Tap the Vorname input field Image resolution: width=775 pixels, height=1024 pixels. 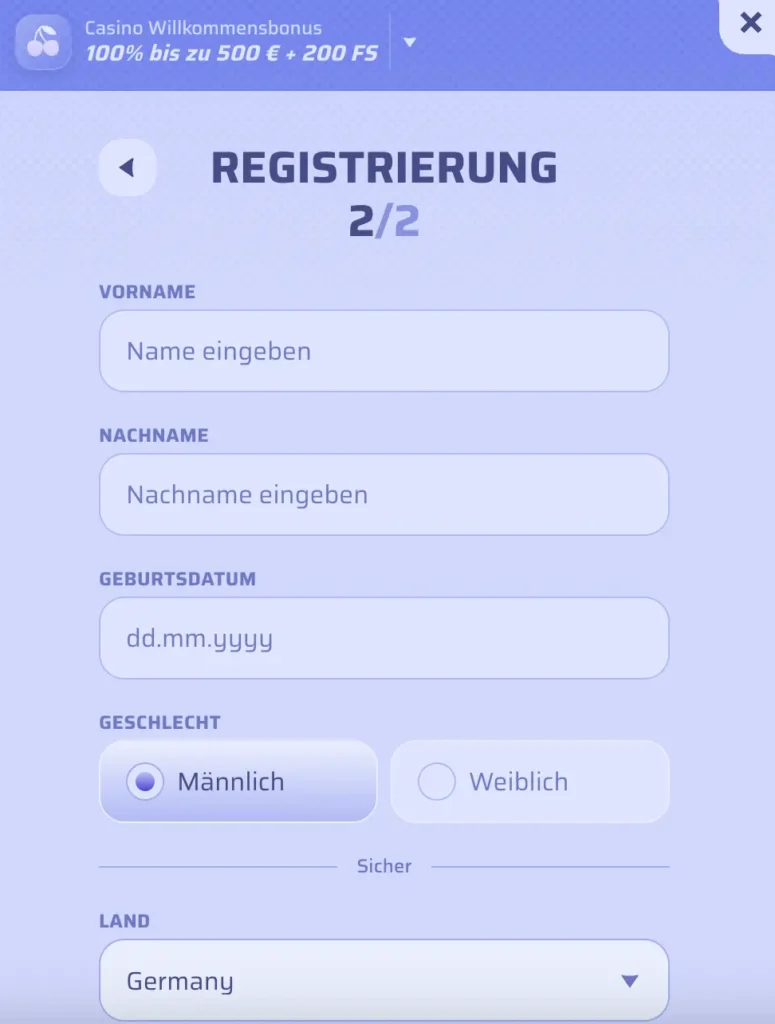tap(384, 351)
